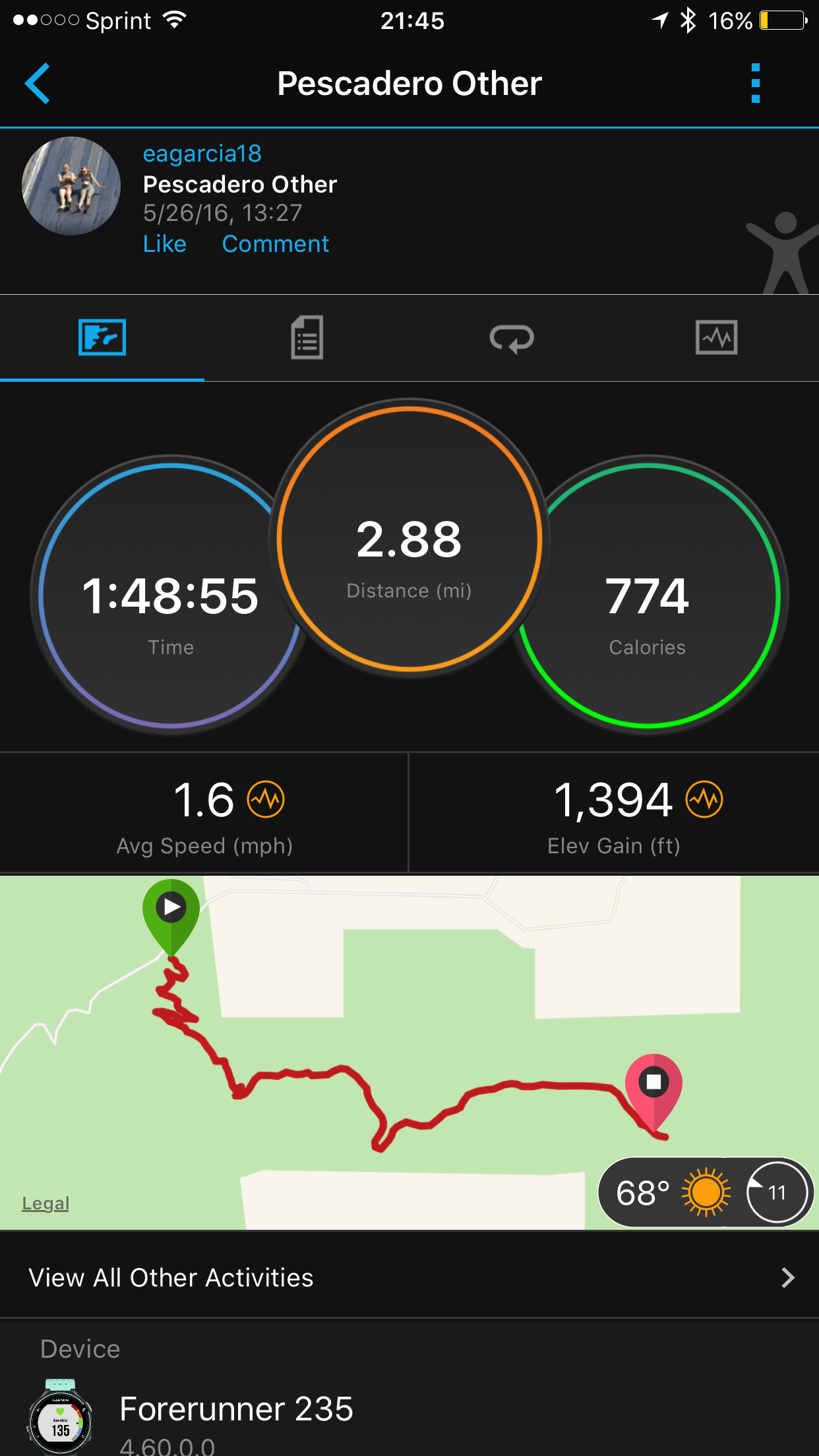Screen dimensions: 819x1456
Task: Open the Avg Speed chart icon
Action: coord(266,799)
